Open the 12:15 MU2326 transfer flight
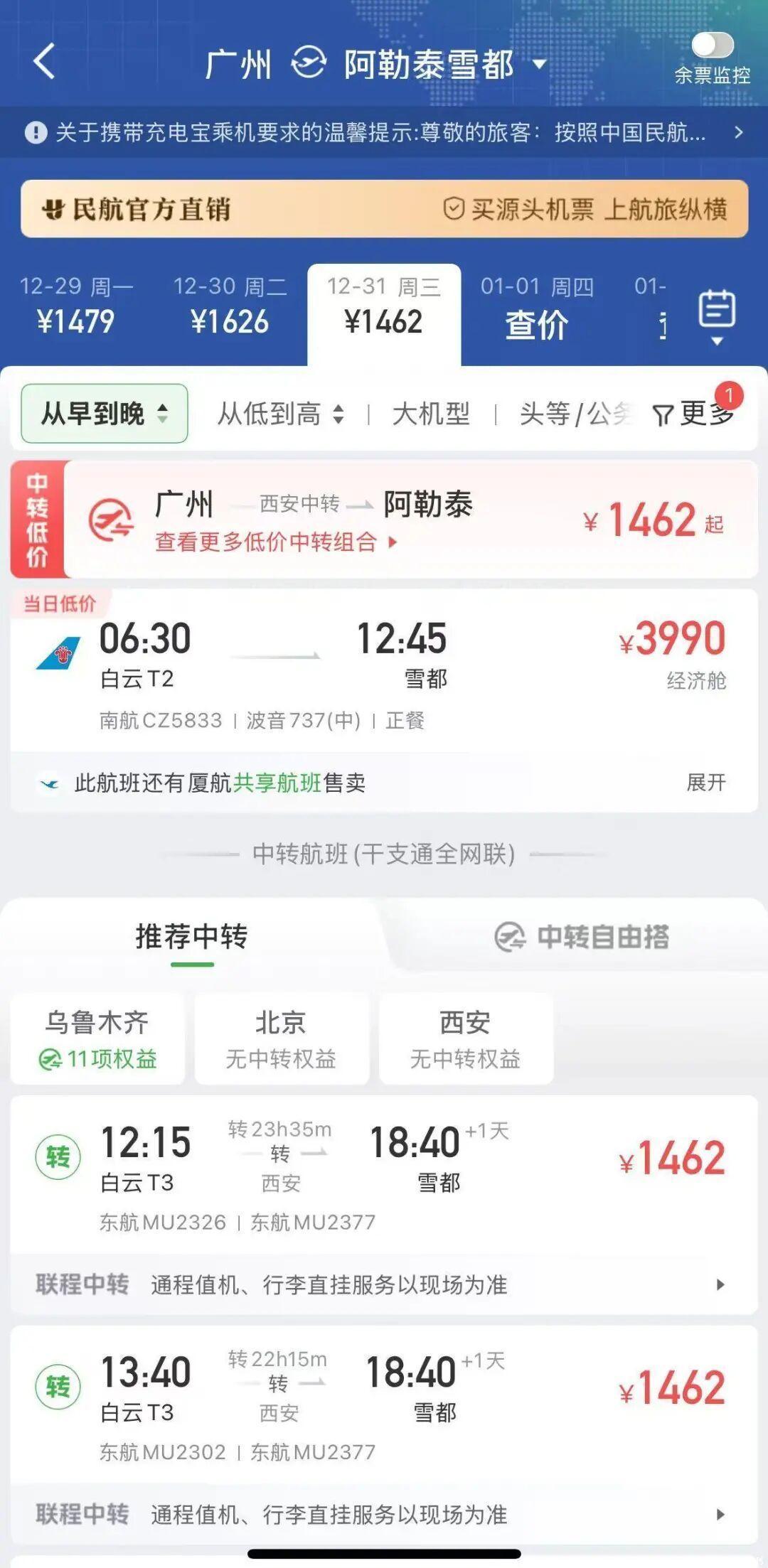This screenshot has height=1568, width=768. 384,1173
